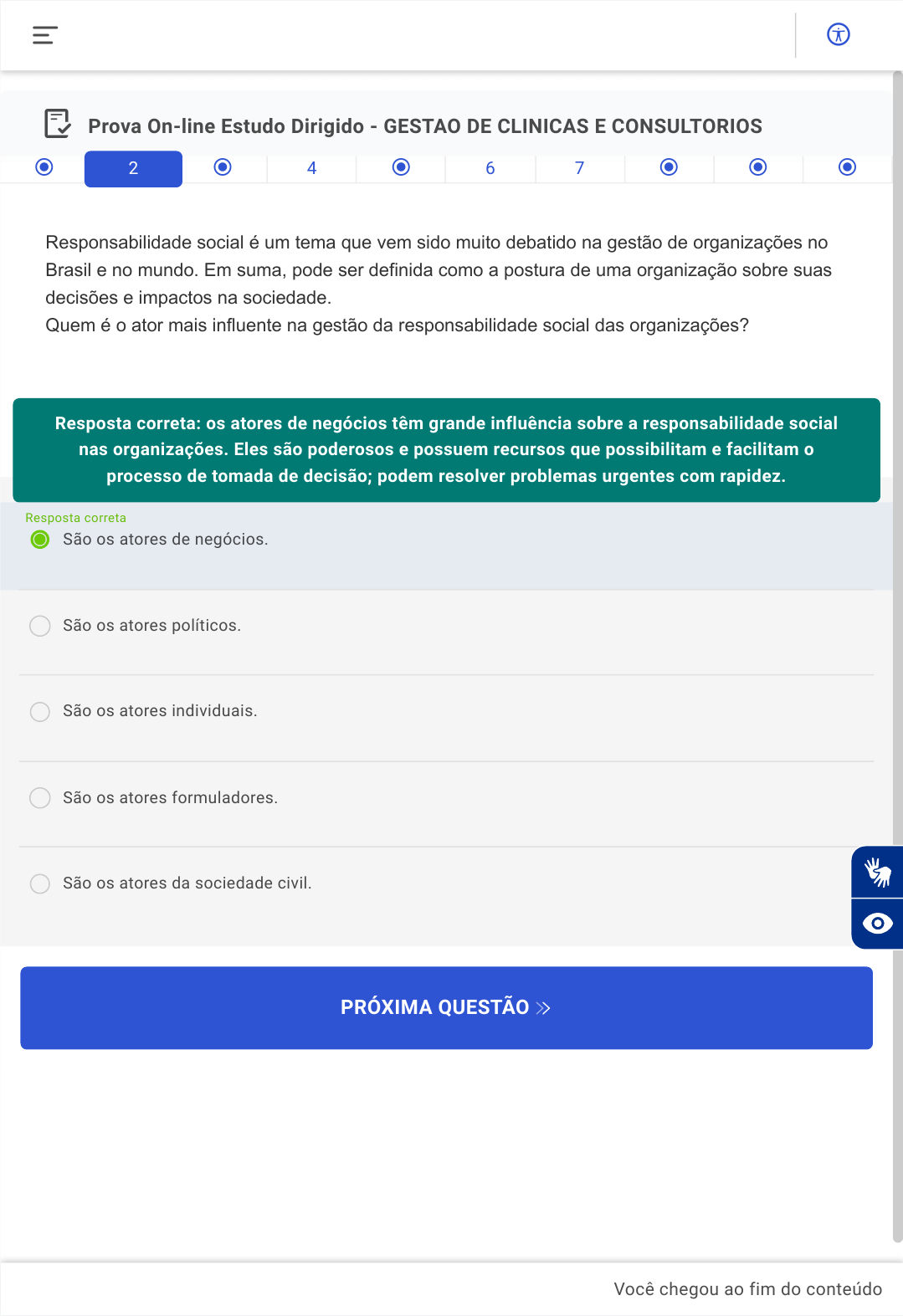Pick 'São os atores individuais'
Screen dimensions: 903x1316
point(40,711)
